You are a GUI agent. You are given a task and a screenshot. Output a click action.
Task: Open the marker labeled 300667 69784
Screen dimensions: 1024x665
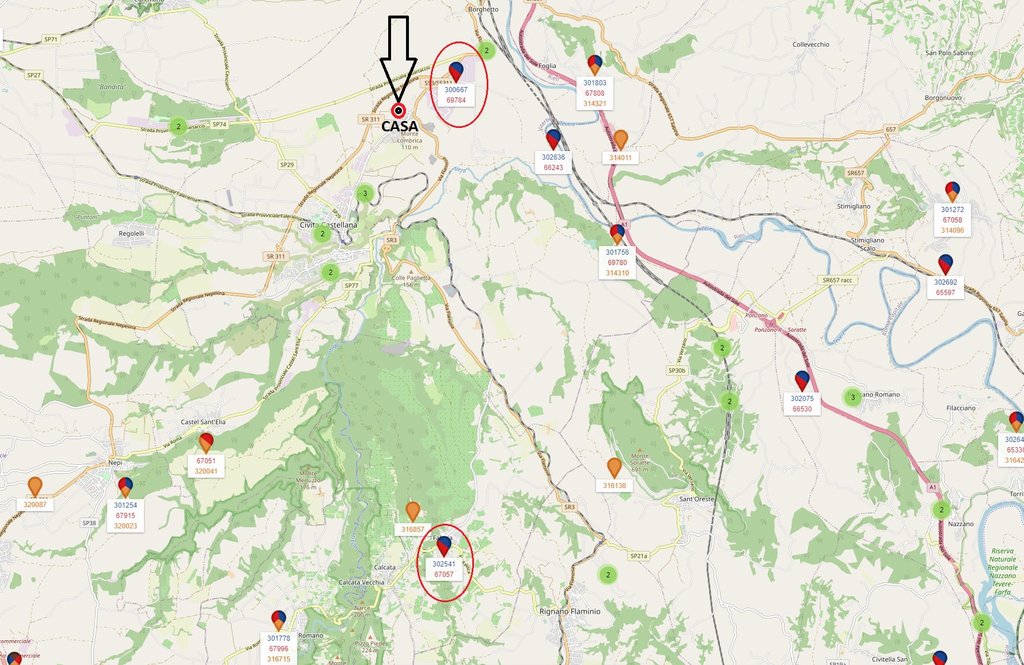click(x=456, y=71)
